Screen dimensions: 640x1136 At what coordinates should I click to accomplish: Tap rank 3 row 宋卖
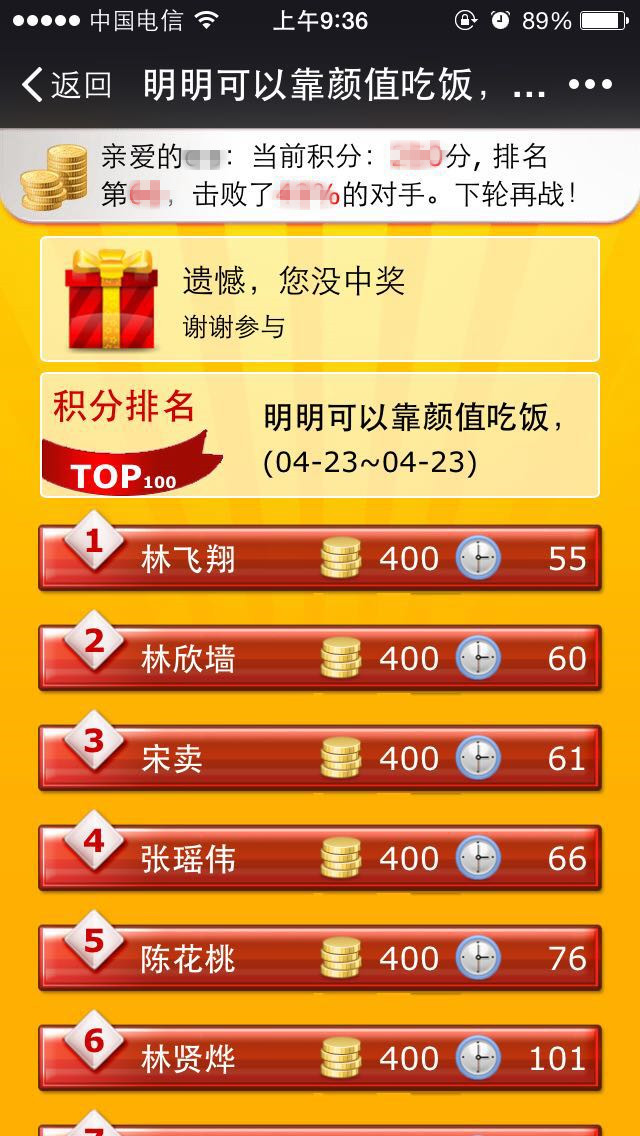(320, 758)
